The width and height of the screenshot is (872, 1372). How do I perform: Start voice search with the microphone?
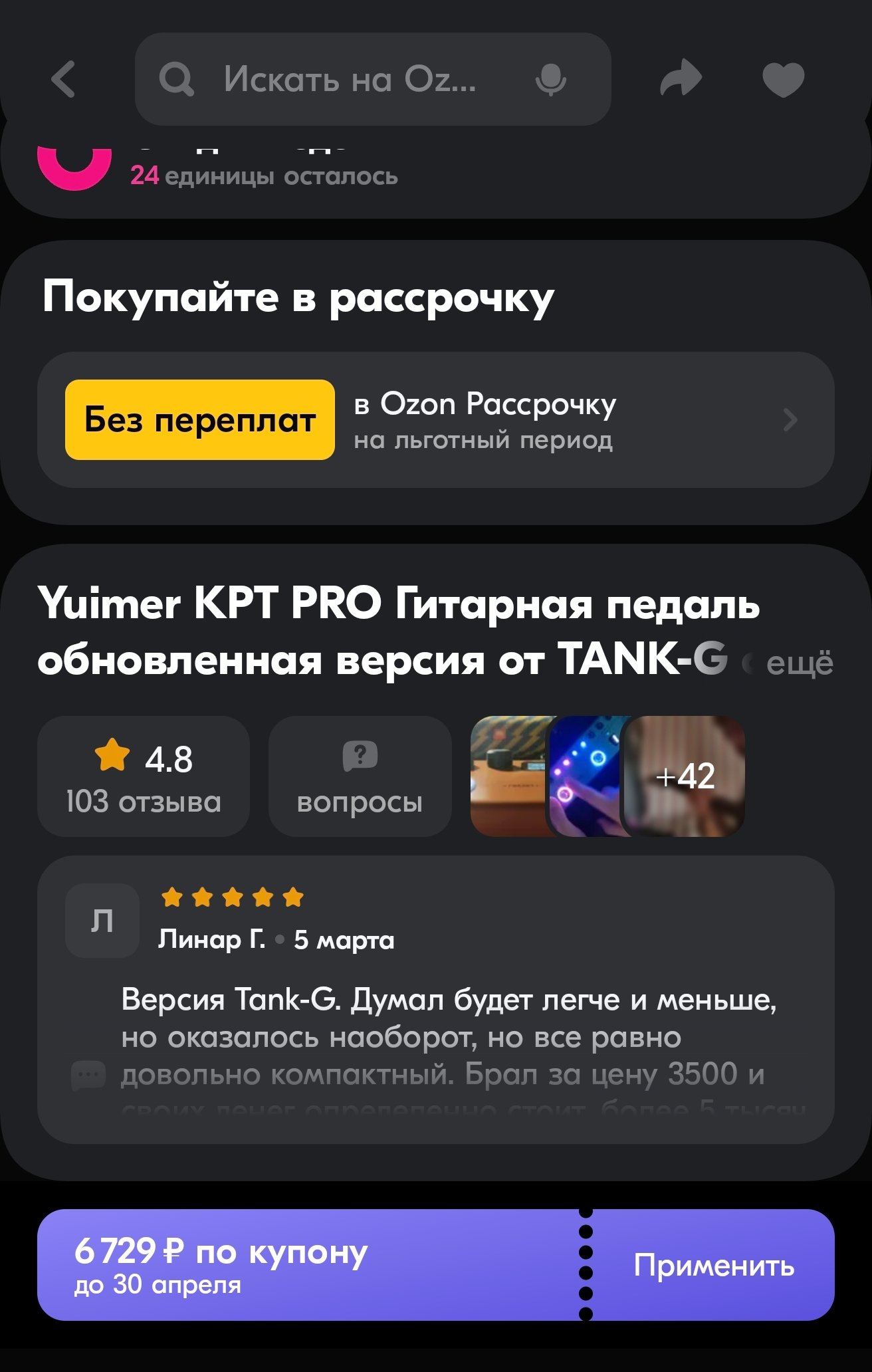pos(550,80)
